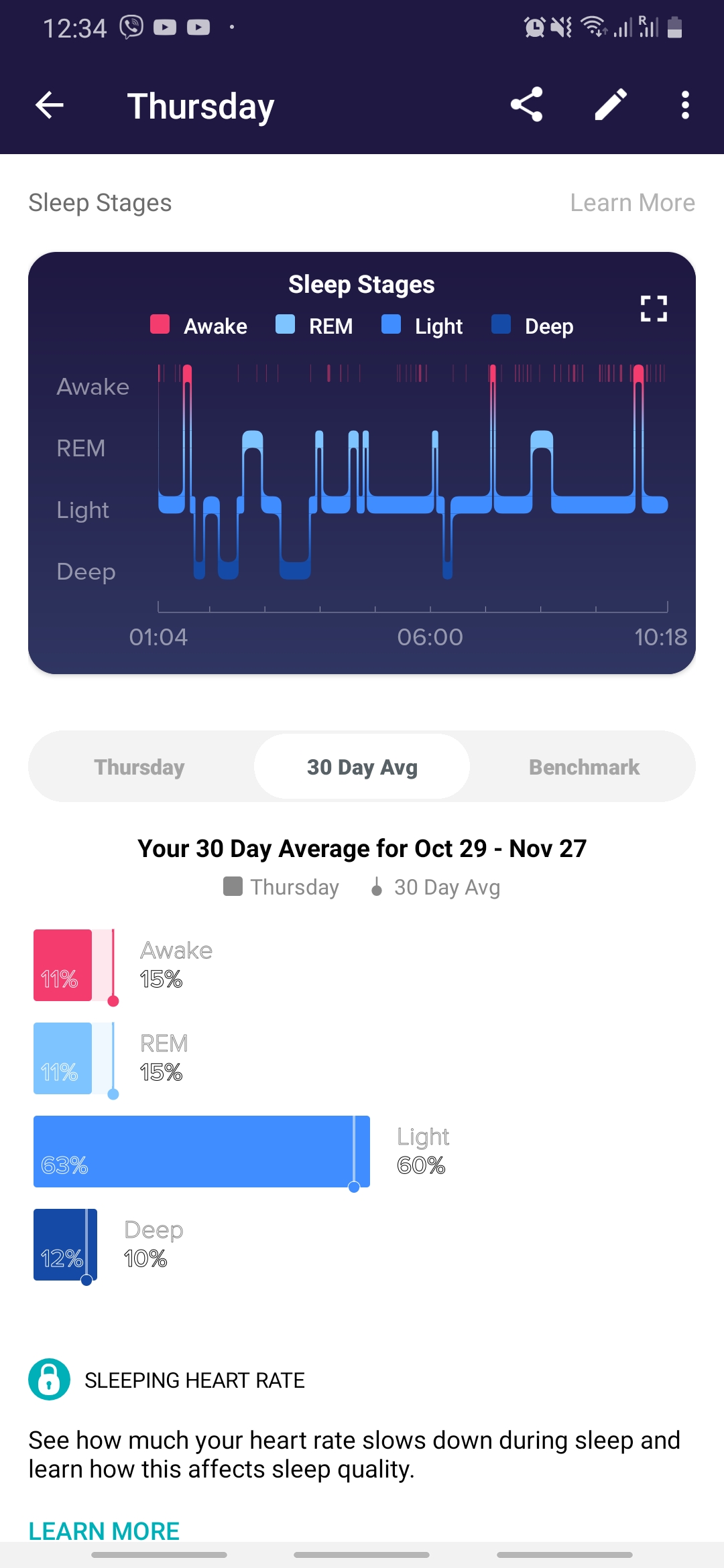The height and width of the screenshot is (1568, 724).
Task: Switch to the Benchmark tab
Action: pyautogui.click(x=584, y=767)
